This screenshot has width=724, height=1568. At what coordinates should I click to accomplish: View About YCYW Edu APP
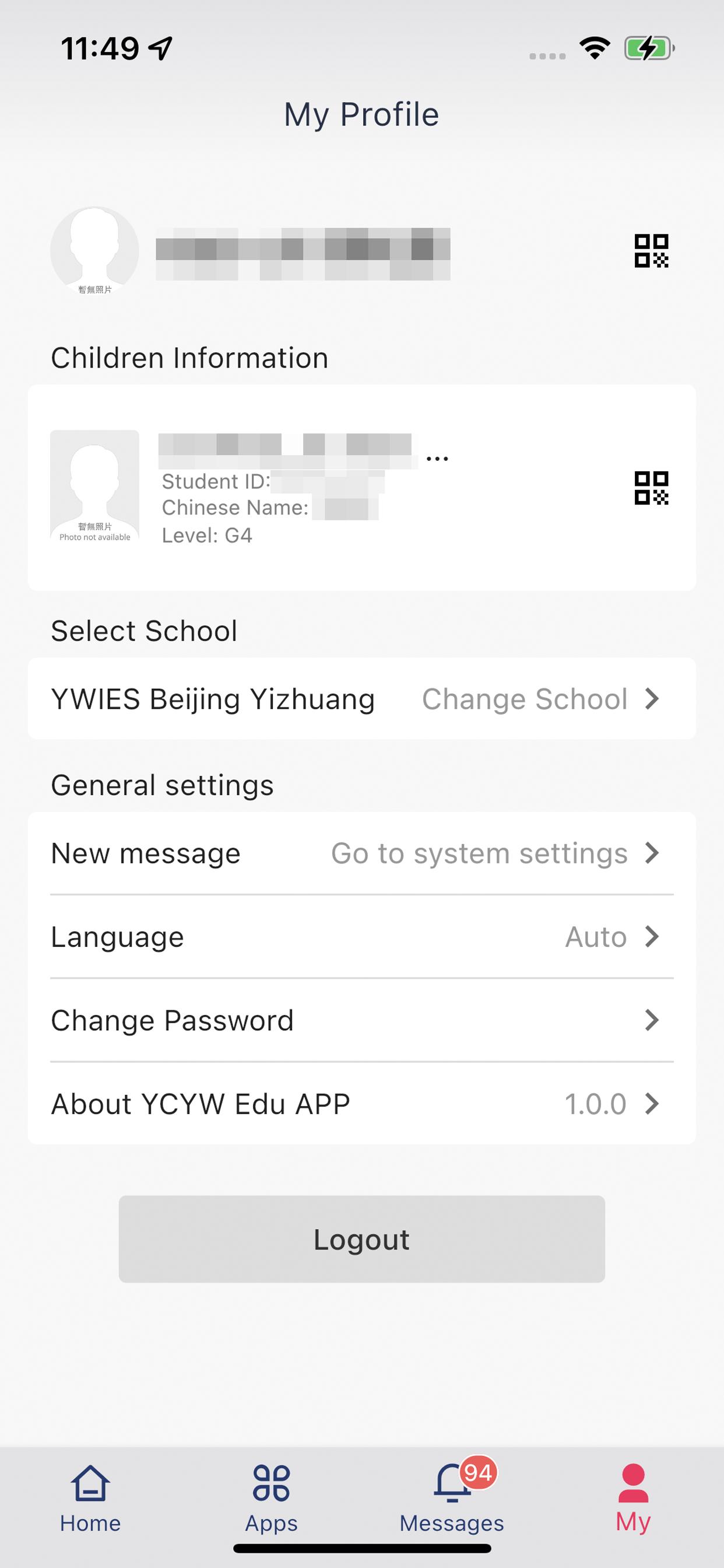click(362, 1104)
